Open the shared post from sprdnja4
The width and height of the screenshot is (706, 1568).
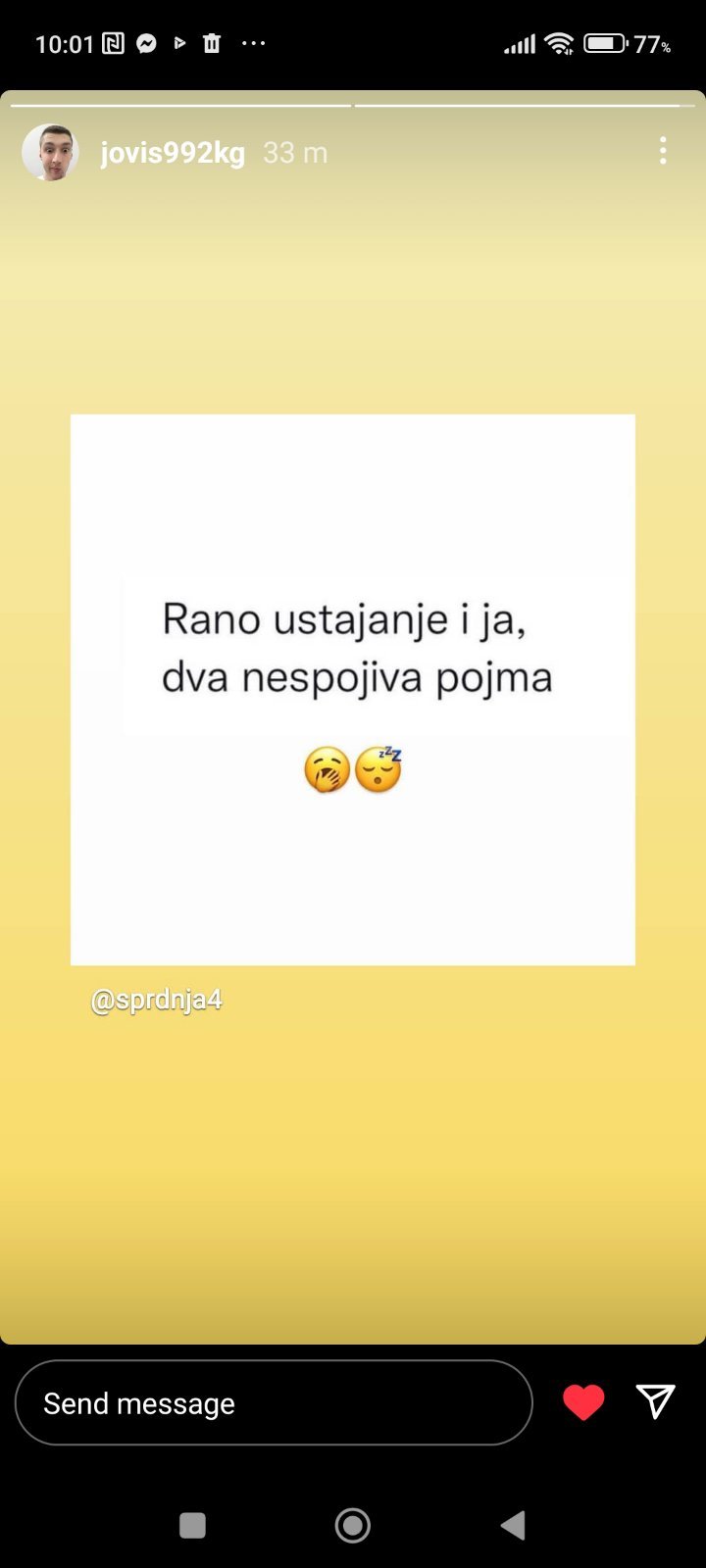pos(352,689)
